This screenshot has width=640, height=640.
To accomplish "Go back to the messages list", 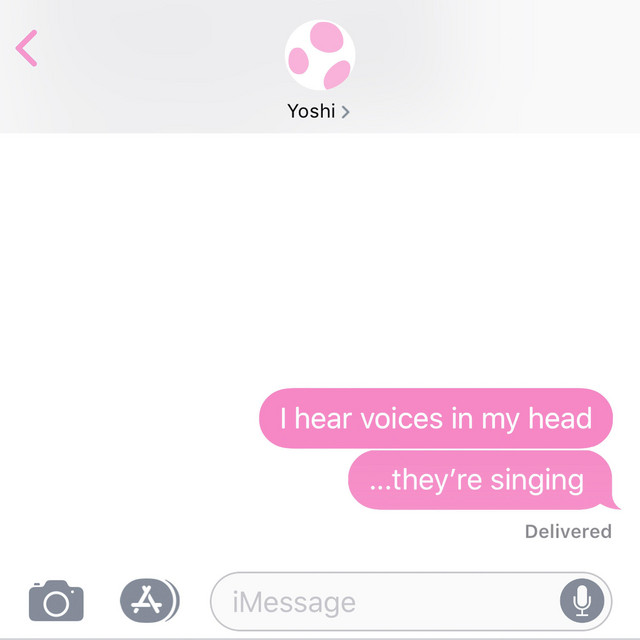I will coord(27,48).
